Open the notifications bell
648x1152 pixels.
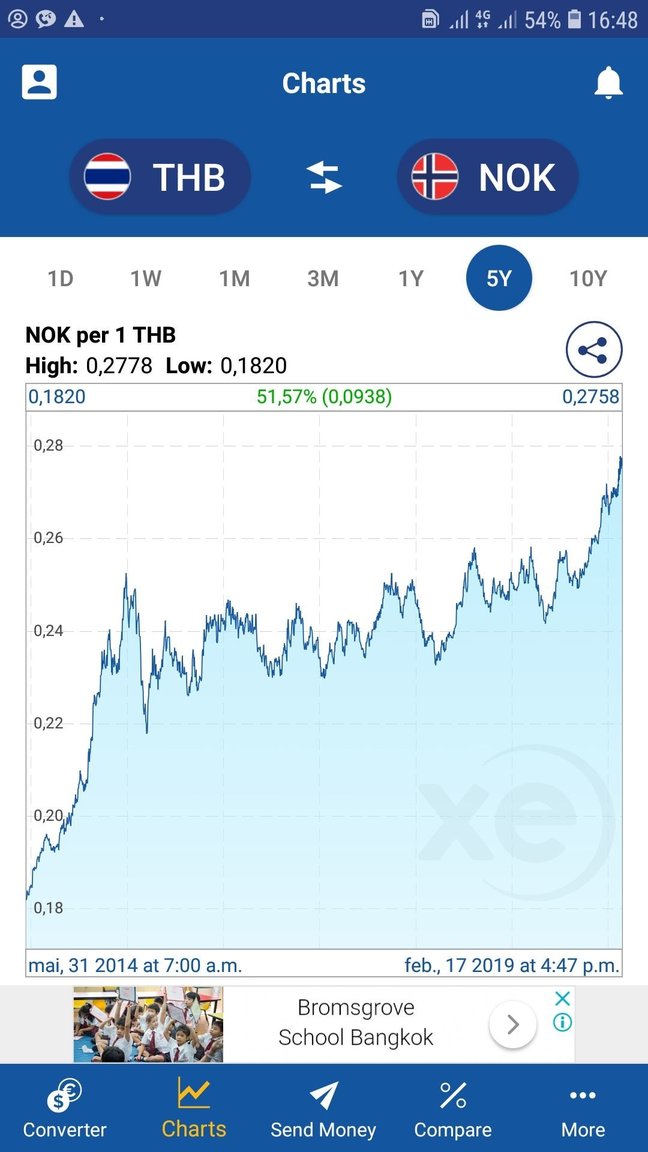click(608, 83)
